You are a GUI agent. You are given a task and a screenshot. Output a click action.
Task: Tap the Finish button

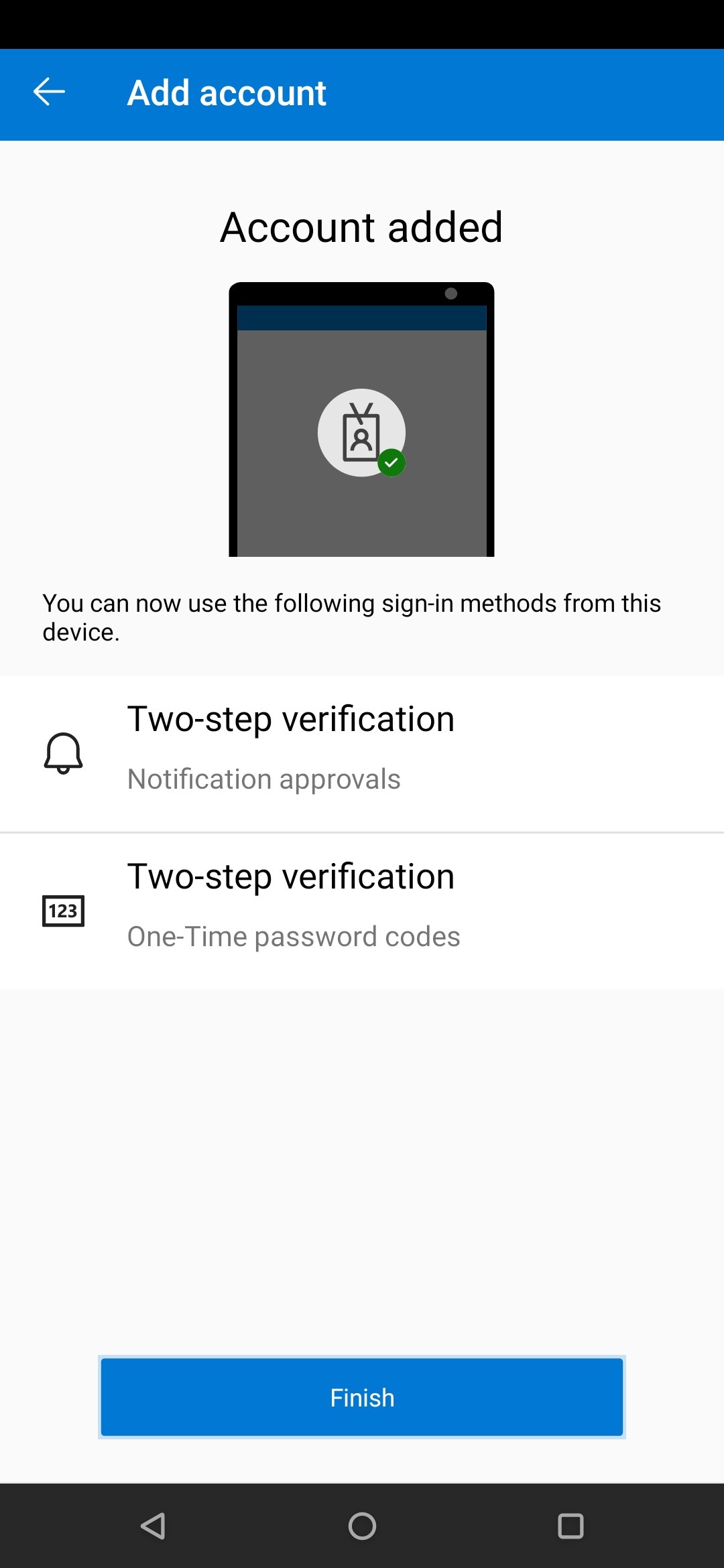tap(362, 1397)
